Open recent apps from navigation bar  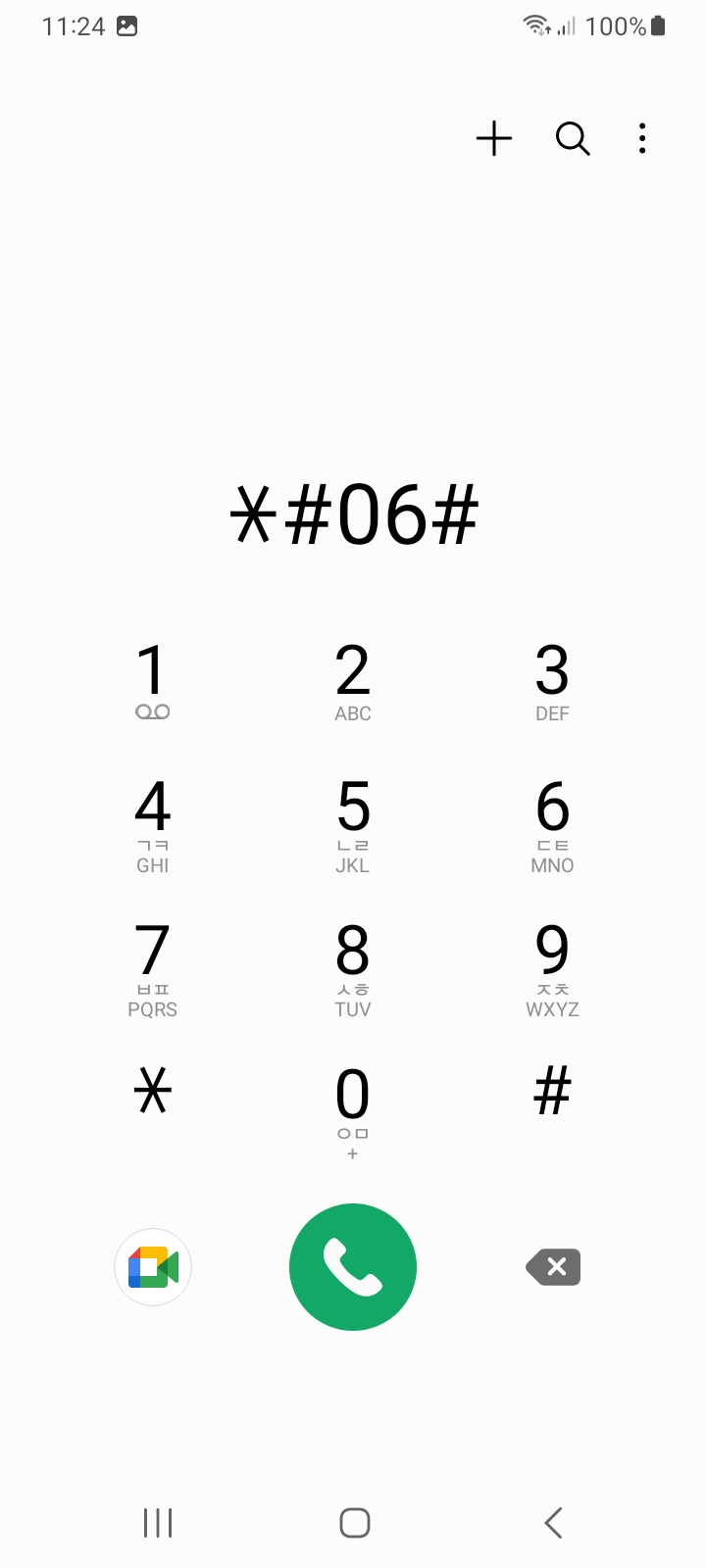pos(158,1523)
